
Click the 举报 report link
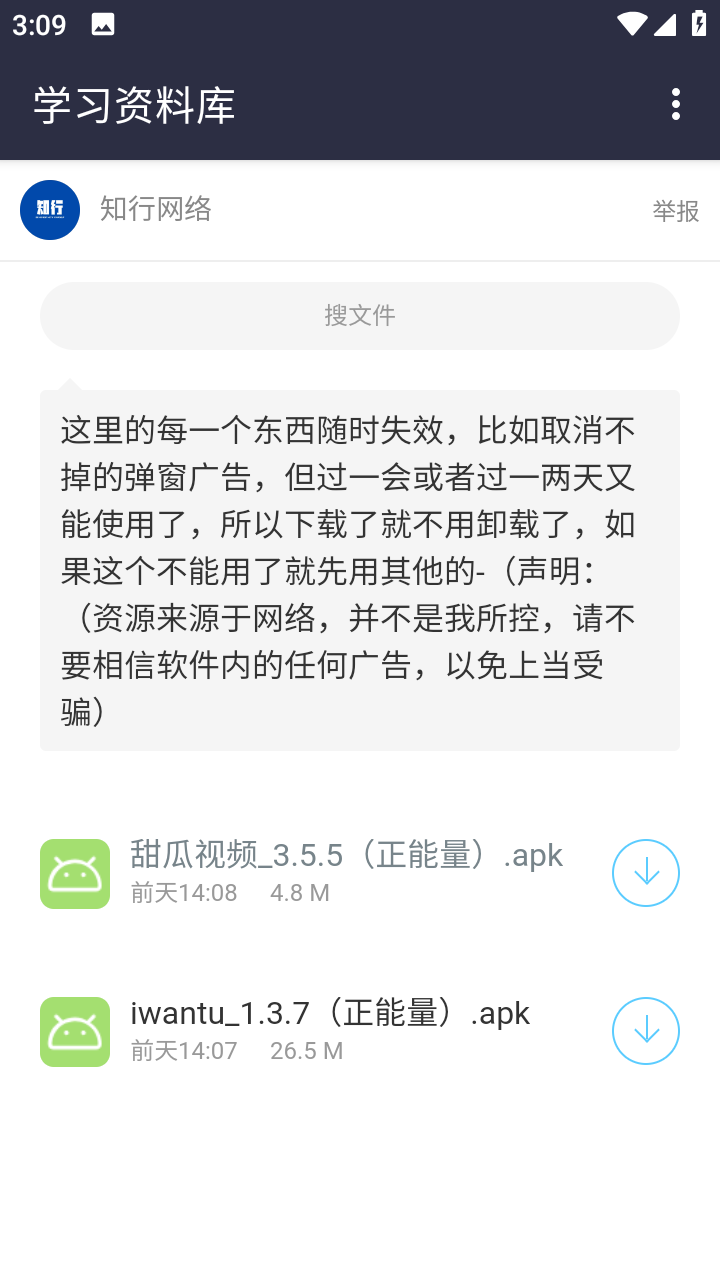[675, 212]
